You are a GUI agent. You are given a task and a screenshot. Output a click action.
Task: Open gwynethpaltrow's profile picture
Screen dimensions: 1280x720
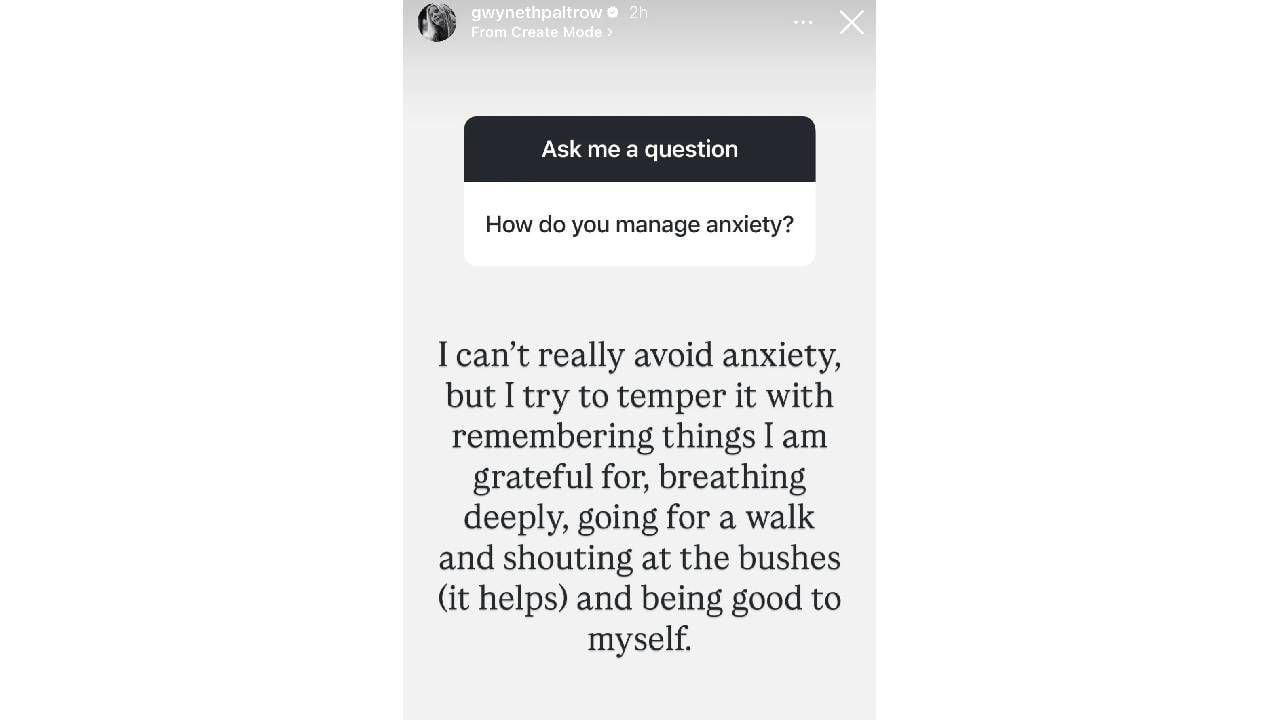coord(437,22)
